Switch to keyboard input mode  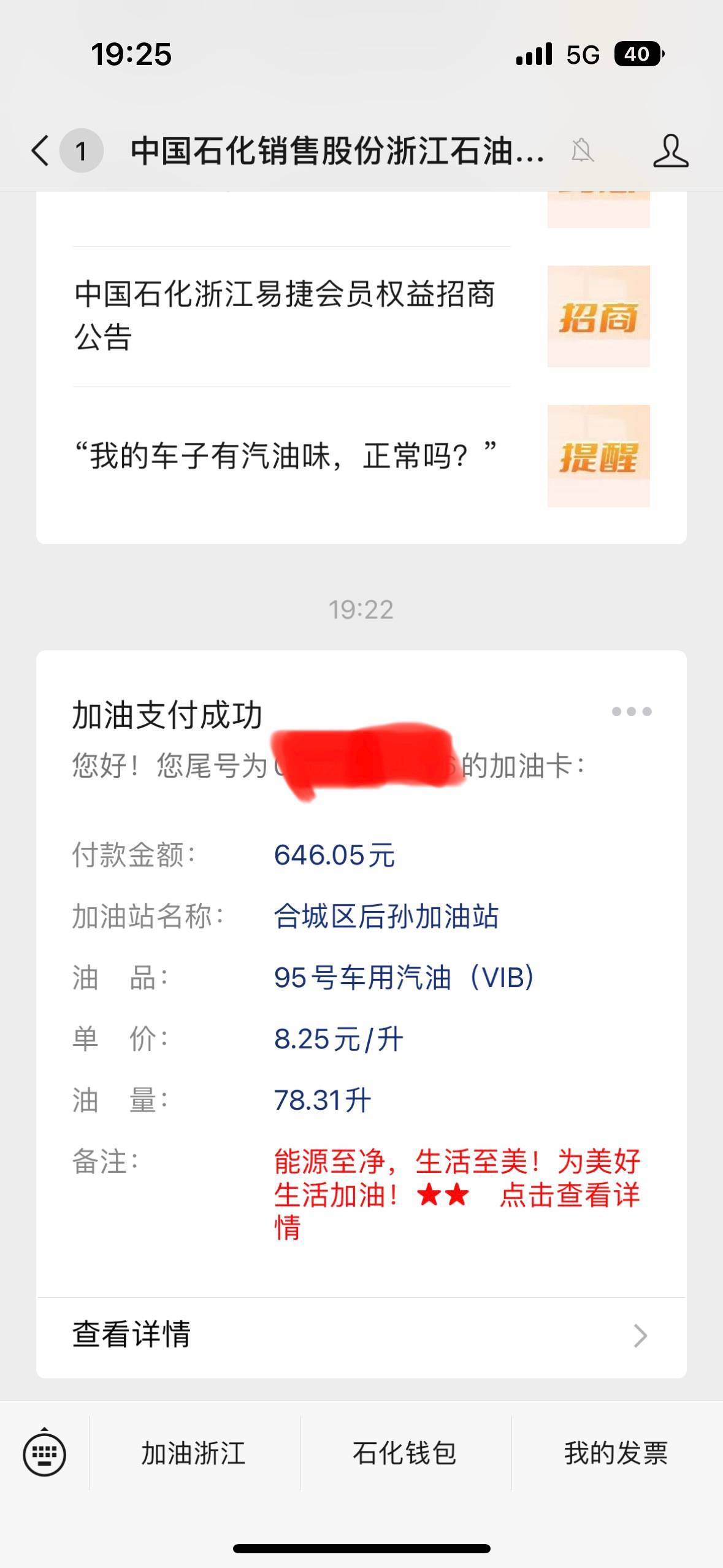44,1453
